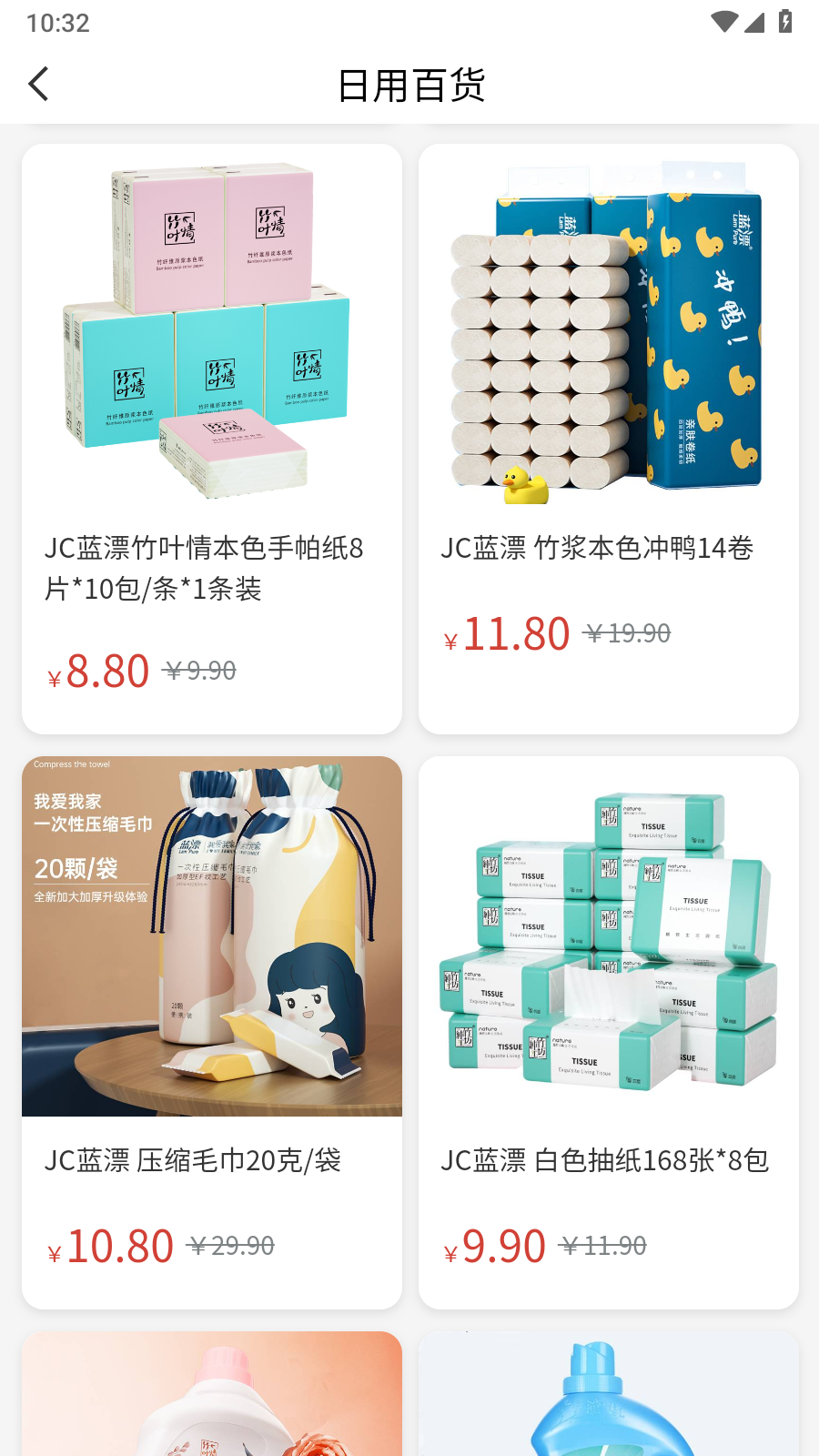Open the white detergent bottle product
This screenshot has height=1456, width=819.
(212, 1394)
